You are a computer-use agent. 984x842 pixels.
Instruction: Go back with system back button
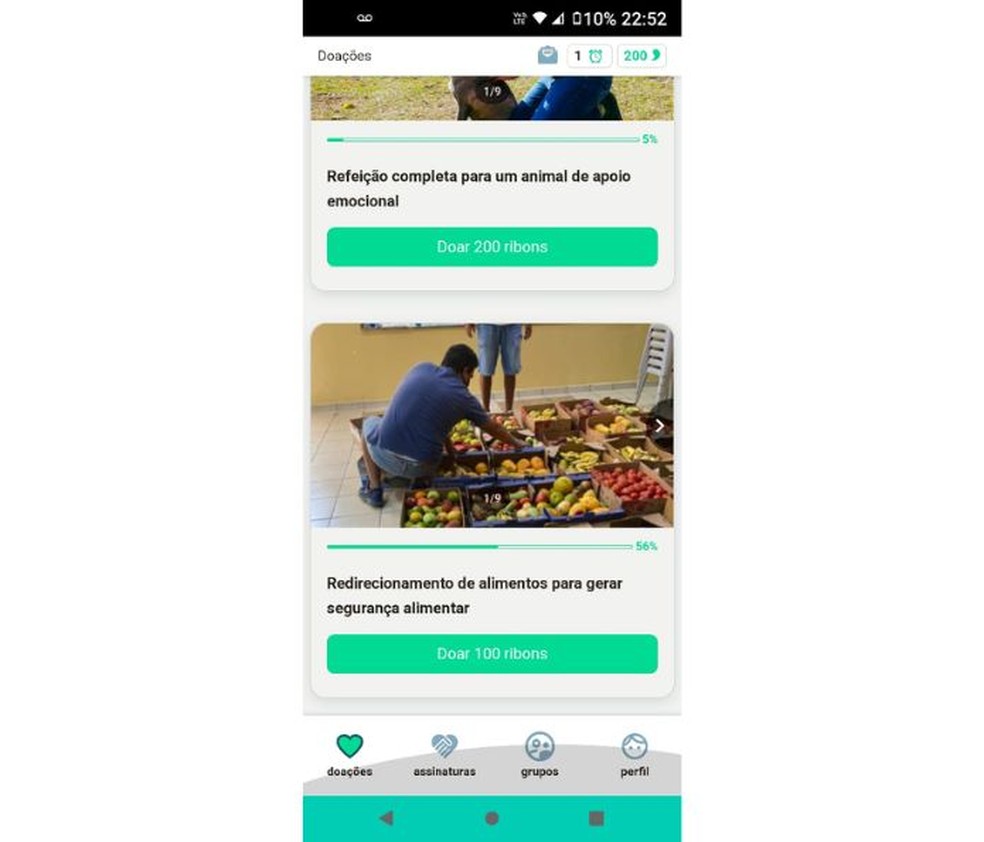386,818
